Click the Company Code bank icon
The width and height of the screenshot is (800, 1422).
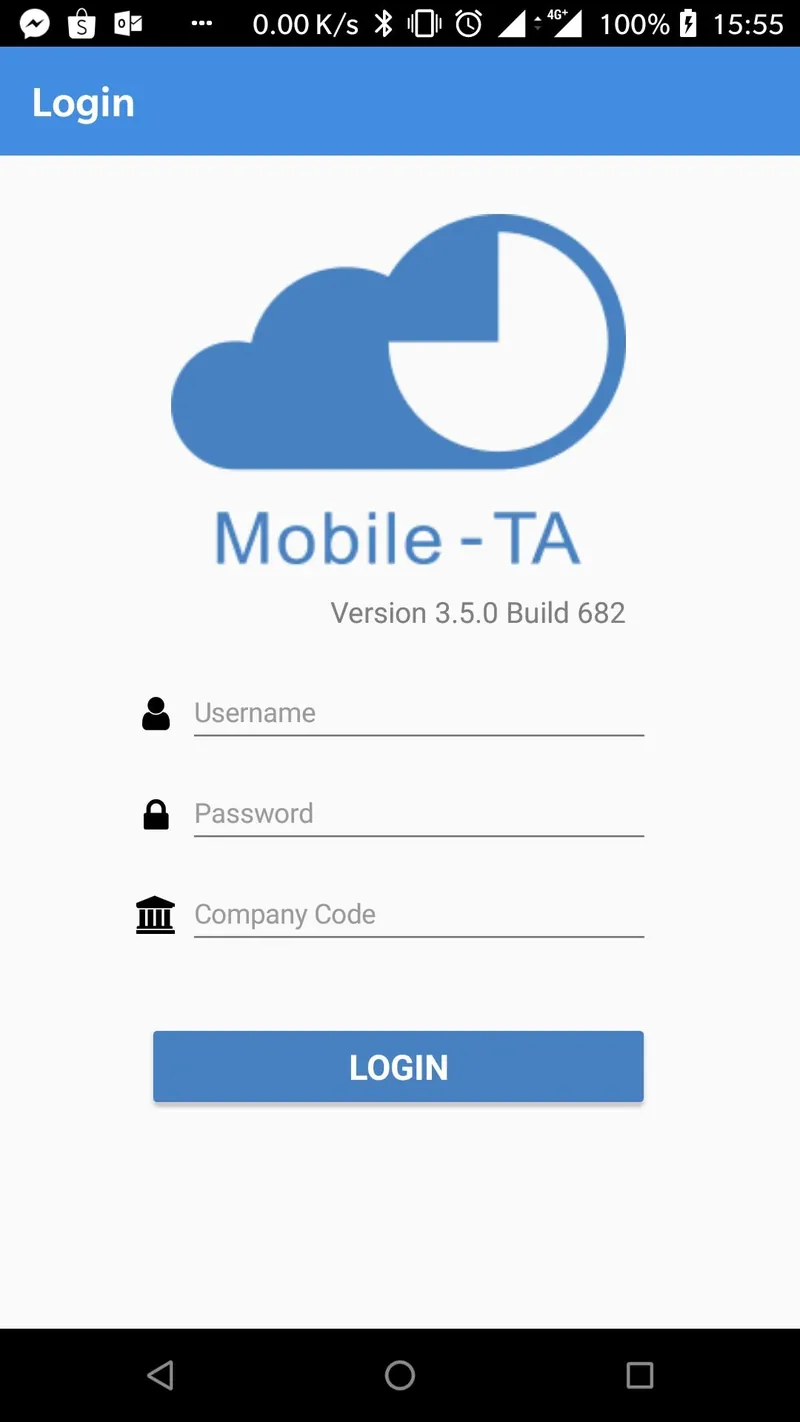(x=155, y=913)
